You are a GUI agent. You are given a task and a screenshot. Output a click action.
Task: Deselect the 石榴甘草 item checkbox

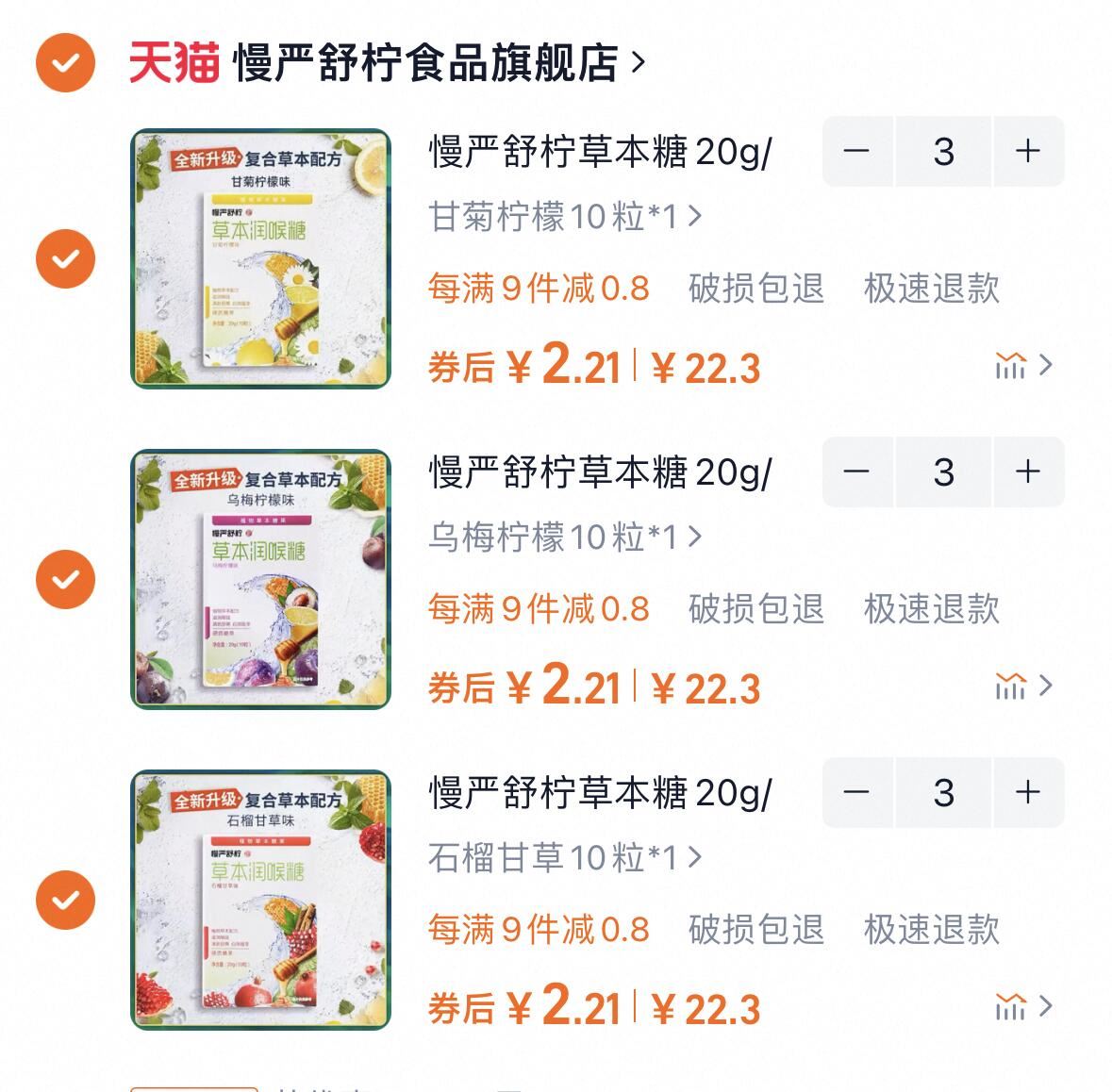[65, 900]
